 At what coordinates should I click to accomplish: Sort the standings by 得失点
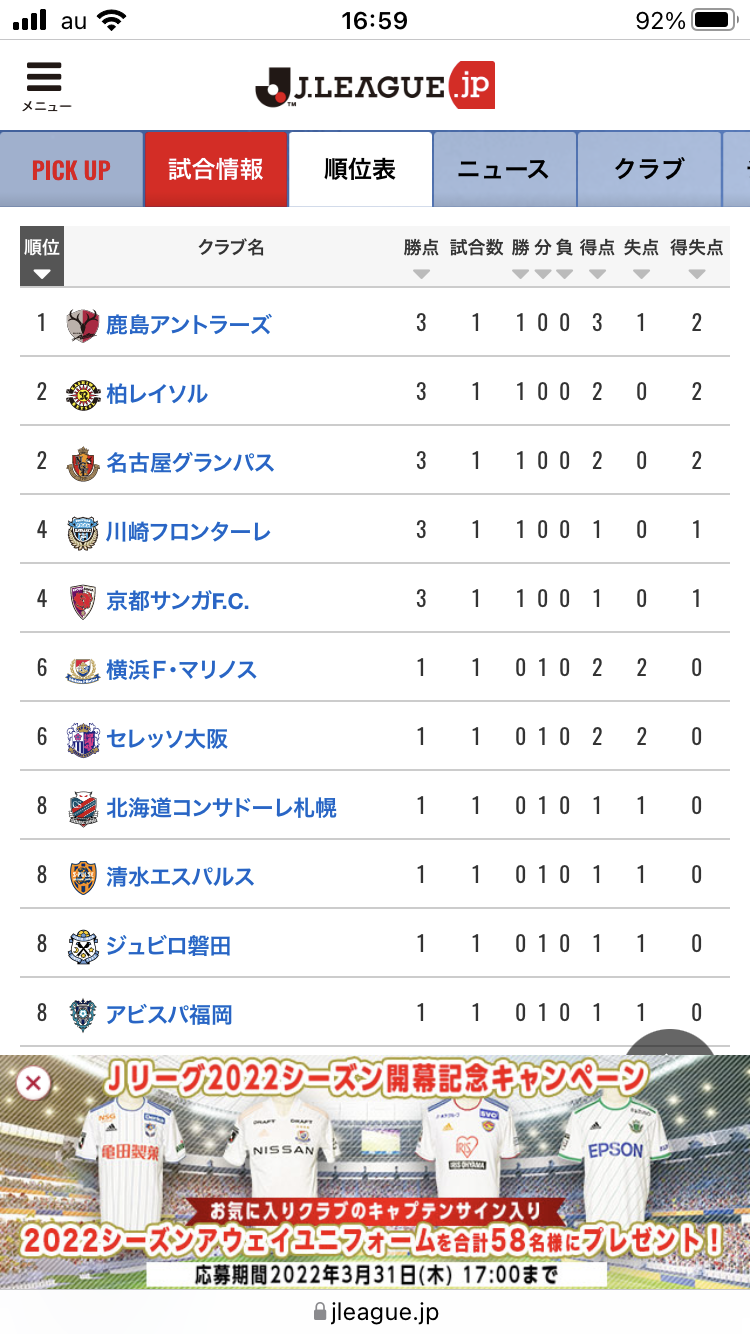[697, 258]
